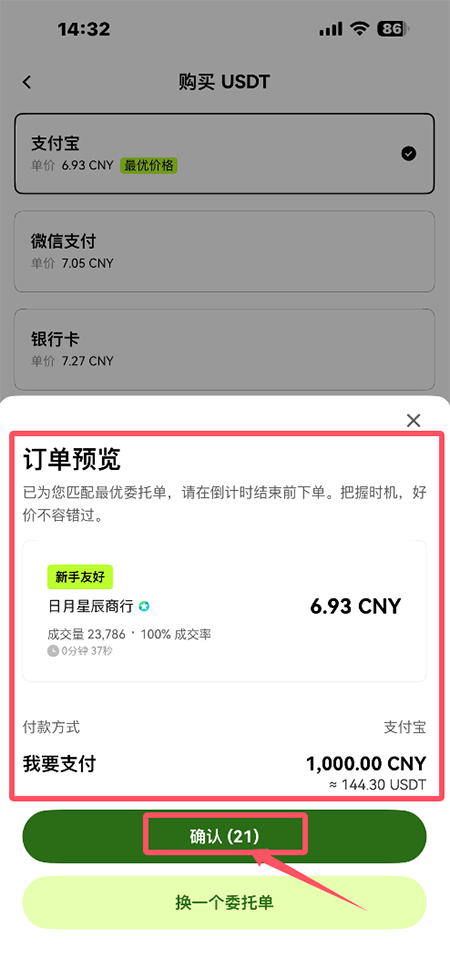Pick 银行卡 as payment method
450x979 pixels.
(225, 350)
